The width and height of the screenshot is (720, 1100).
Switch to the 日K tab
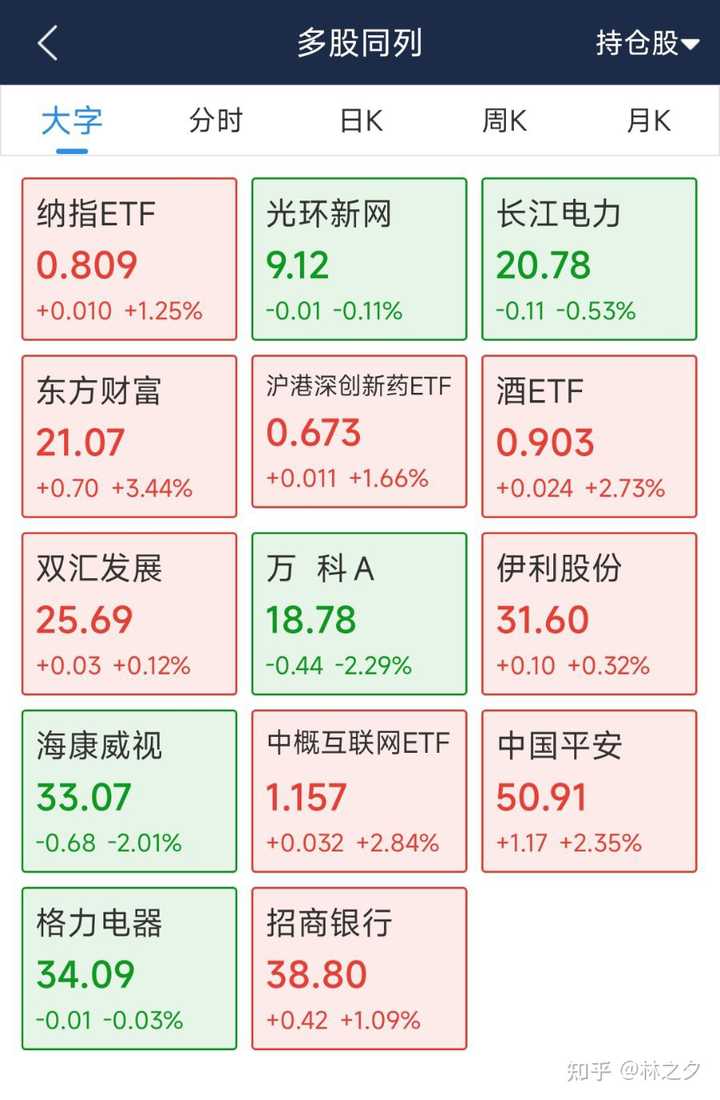pyautogui.click(x=360, y=121)
